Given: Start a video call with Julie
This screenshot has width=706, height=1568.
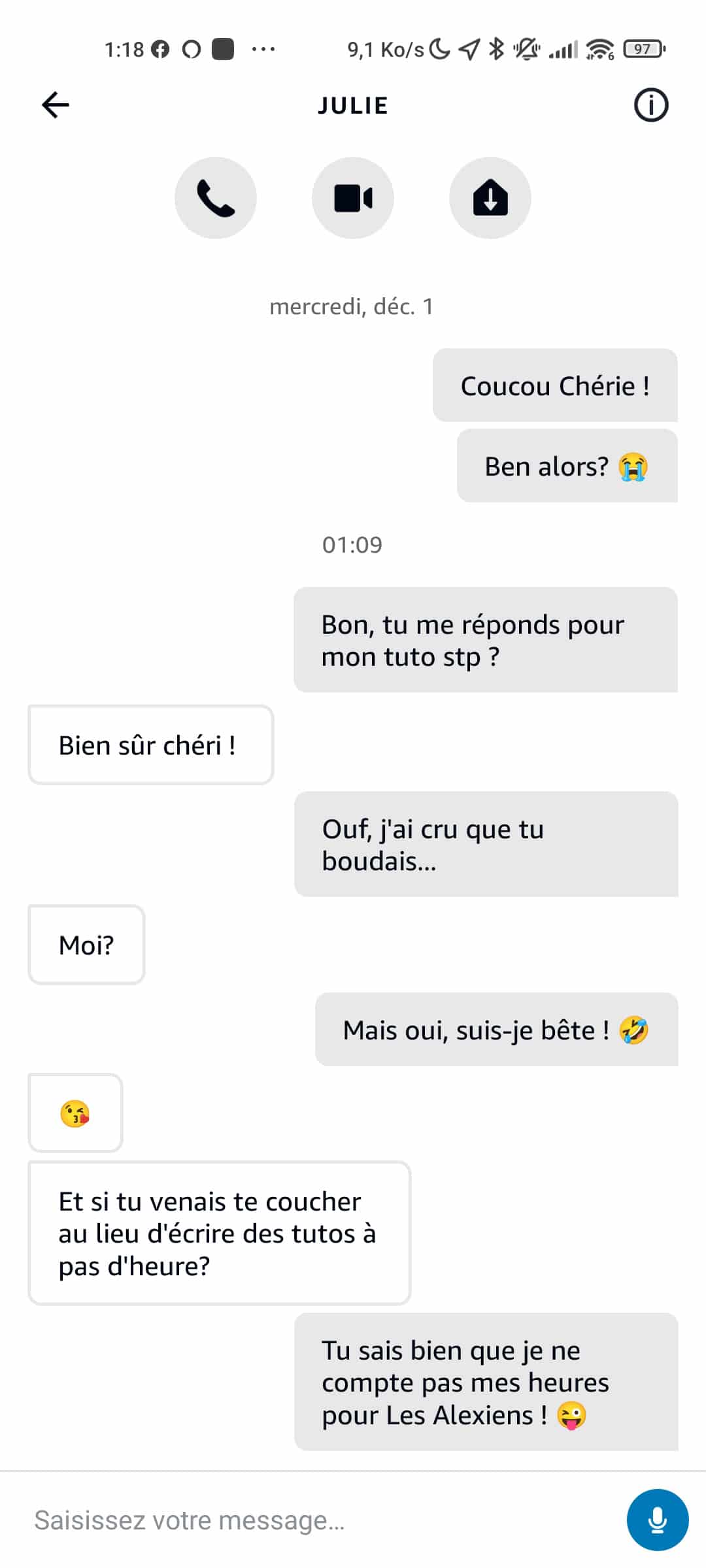Looking at the screenshot, I should 353,198.
